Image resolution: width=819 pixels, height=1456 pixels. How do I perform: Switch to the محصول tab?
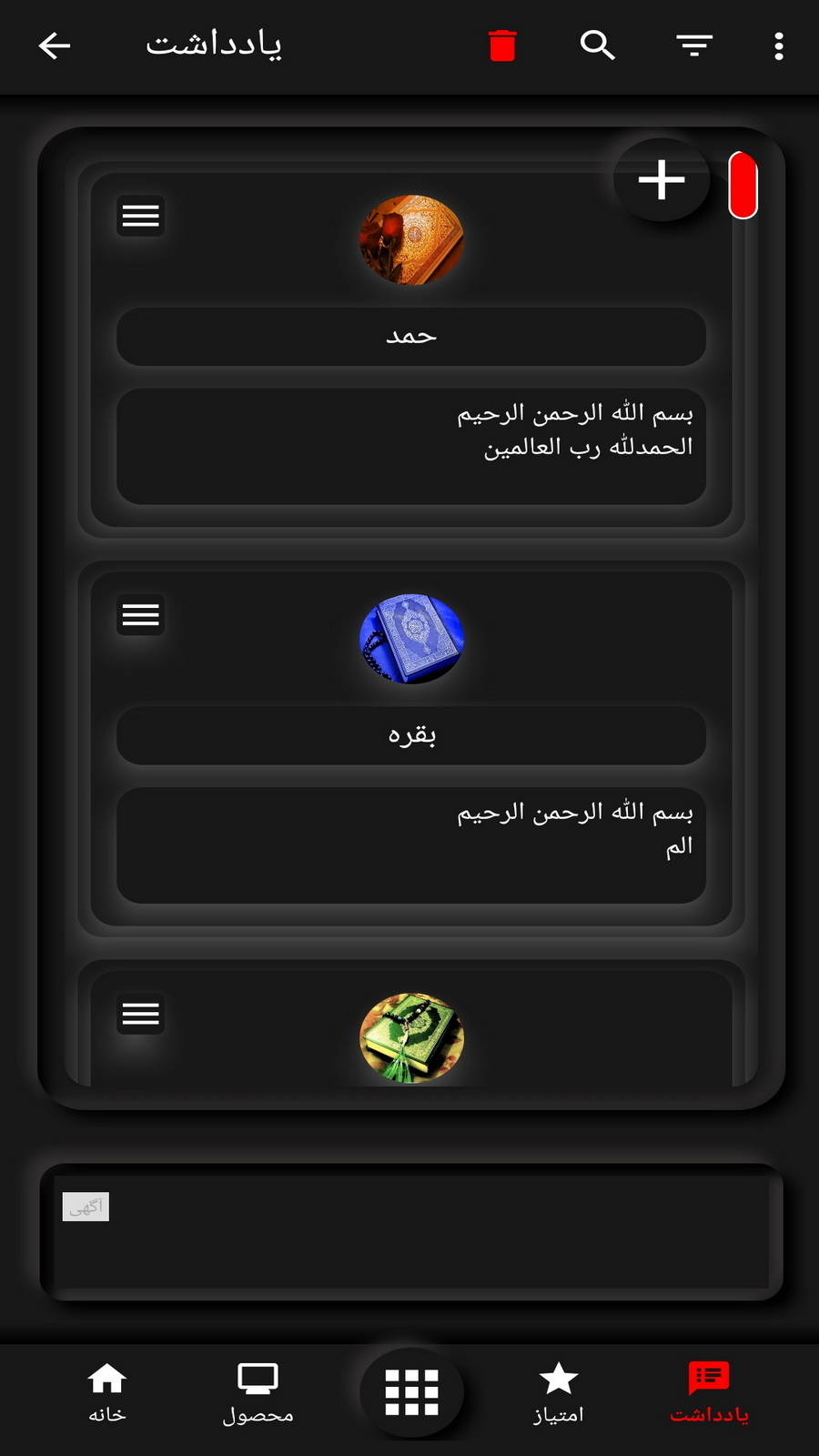(258, 1392)
